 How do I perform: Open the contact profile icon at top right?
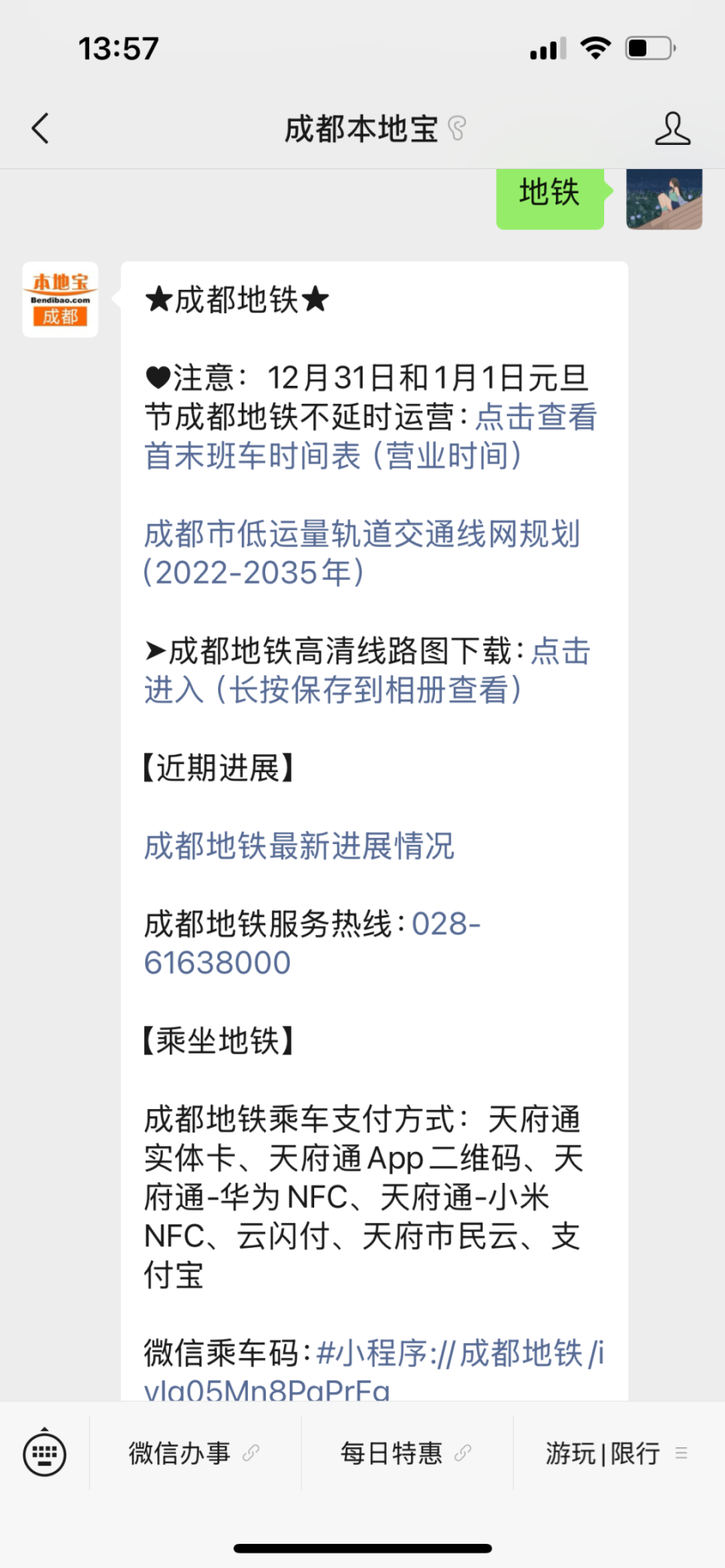click(672, 128)
